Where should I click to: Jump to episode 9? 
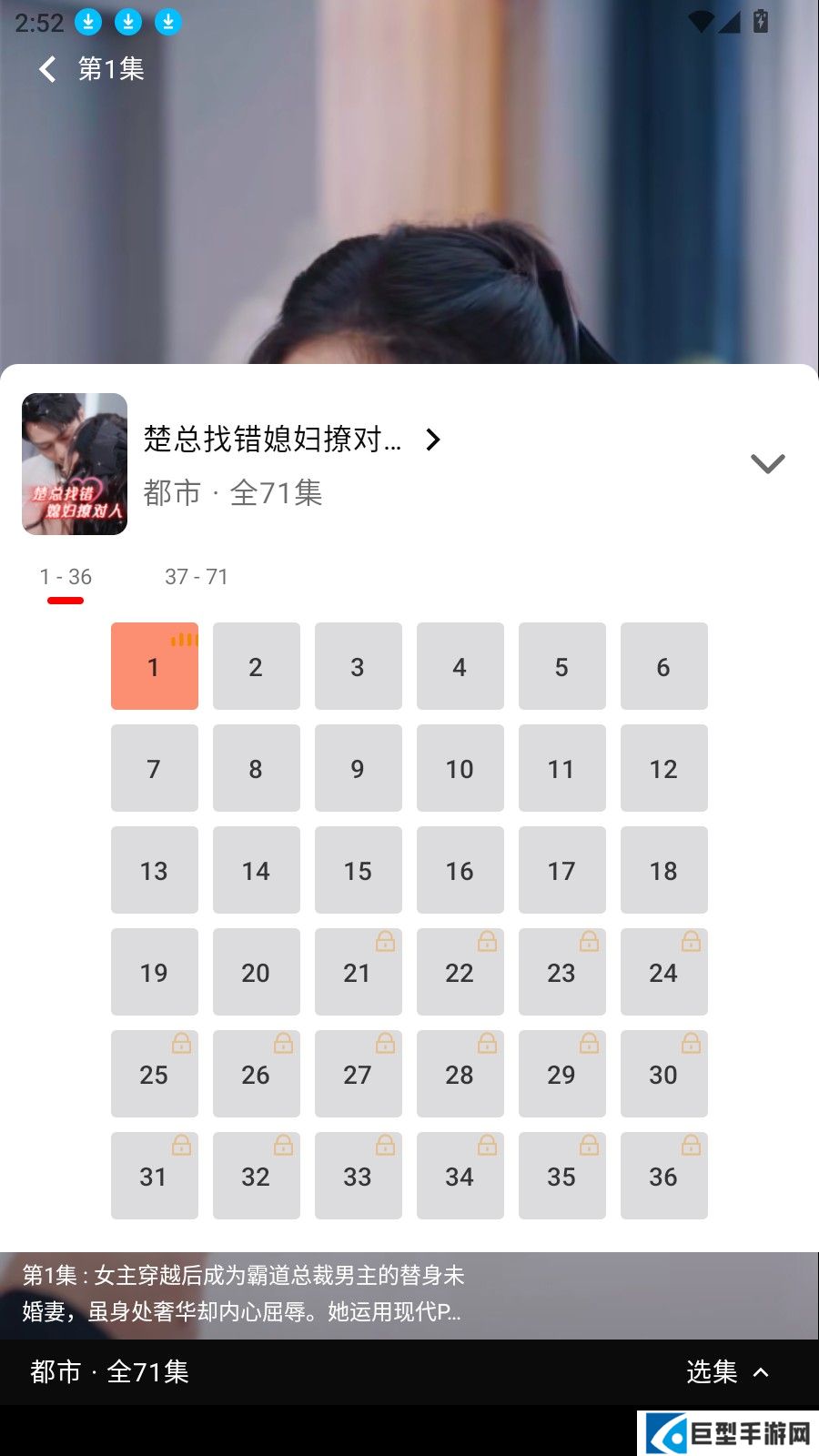[x=358, y=768]
